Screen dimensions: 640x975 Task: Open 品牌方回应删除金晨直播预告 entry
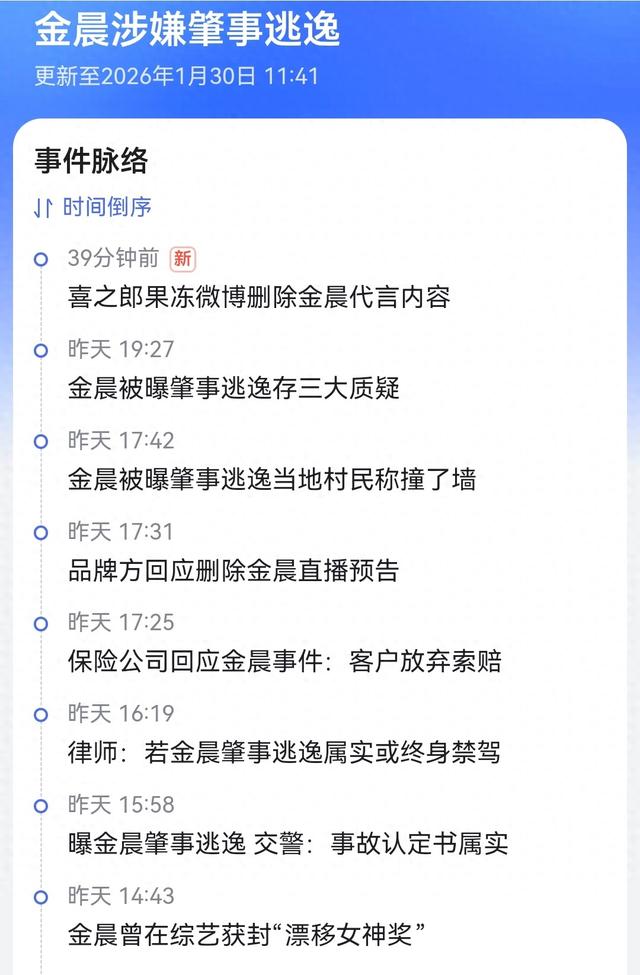[x=233, y=570]
